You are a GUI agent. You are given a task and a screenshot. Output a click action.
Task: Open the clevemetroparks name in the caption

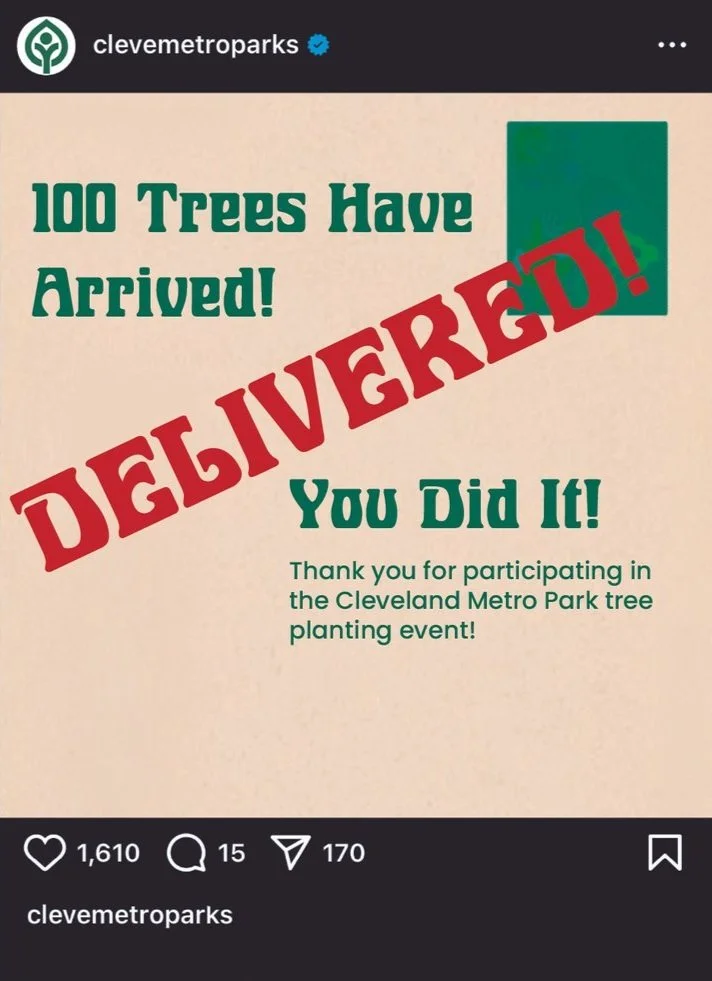point(130,915)
